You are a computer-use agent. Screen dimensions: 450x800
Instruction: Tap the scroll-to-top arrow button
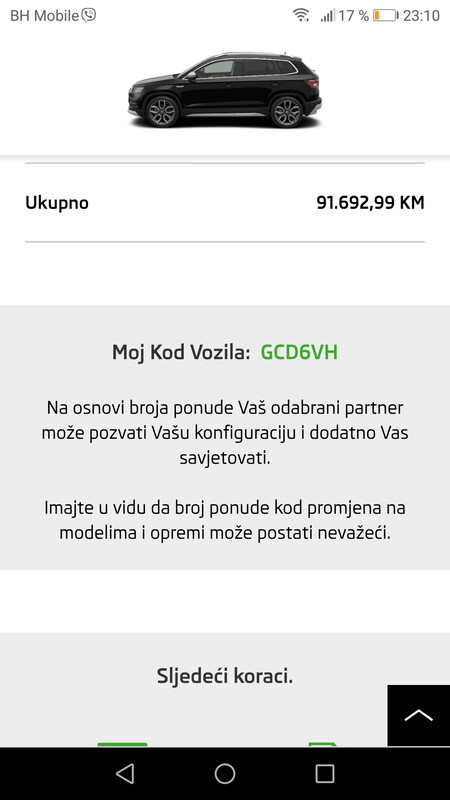pyautogui.click(x=418, y=716)
